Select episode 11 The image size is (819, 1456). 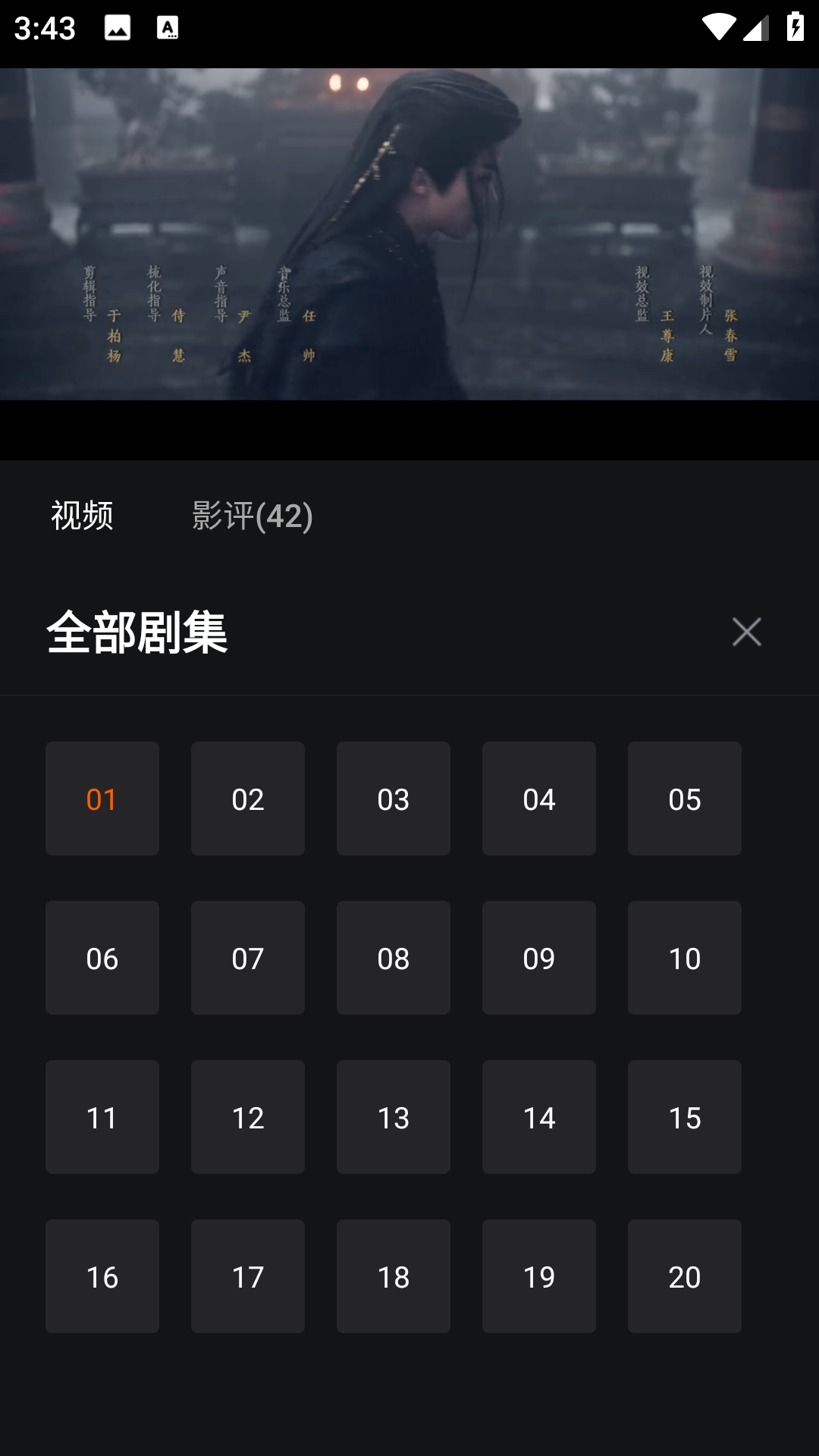pyautogui.click(x=102, y=1117)
